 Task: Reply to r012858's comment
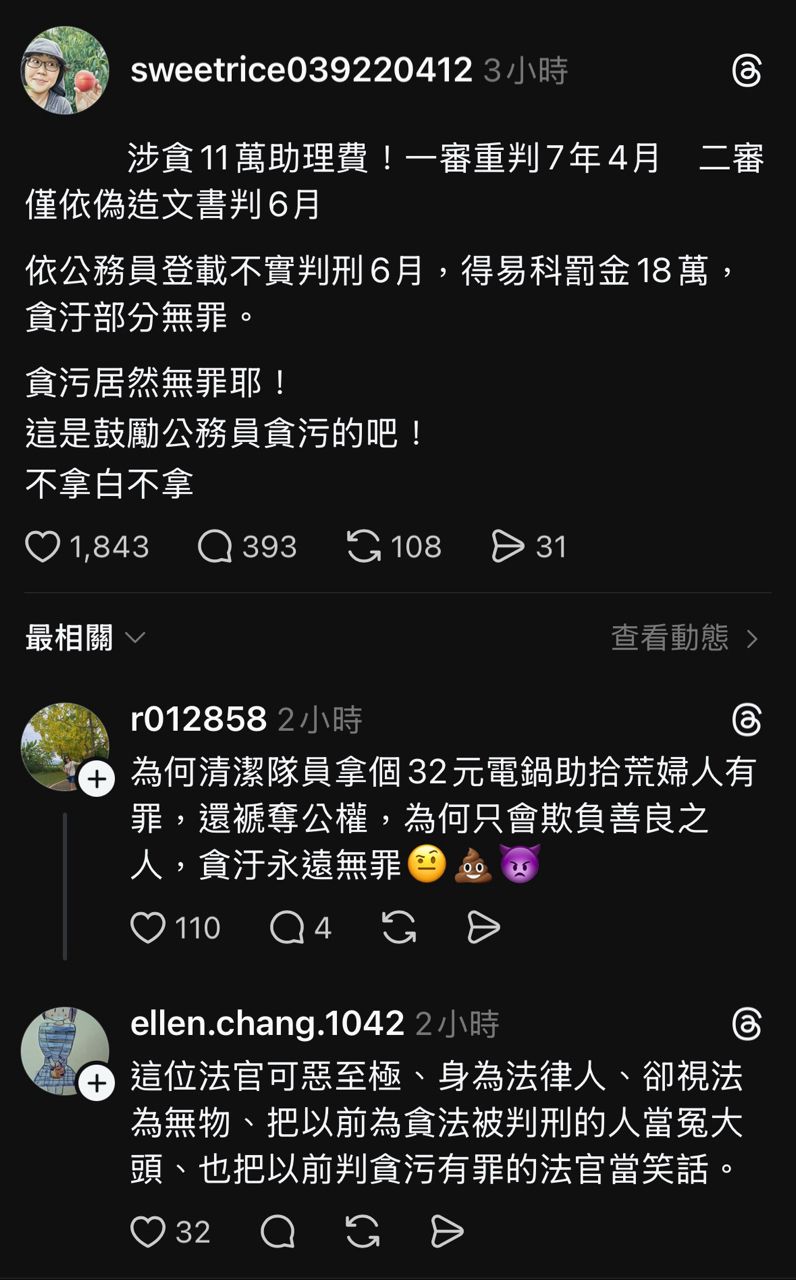(287, 928)
